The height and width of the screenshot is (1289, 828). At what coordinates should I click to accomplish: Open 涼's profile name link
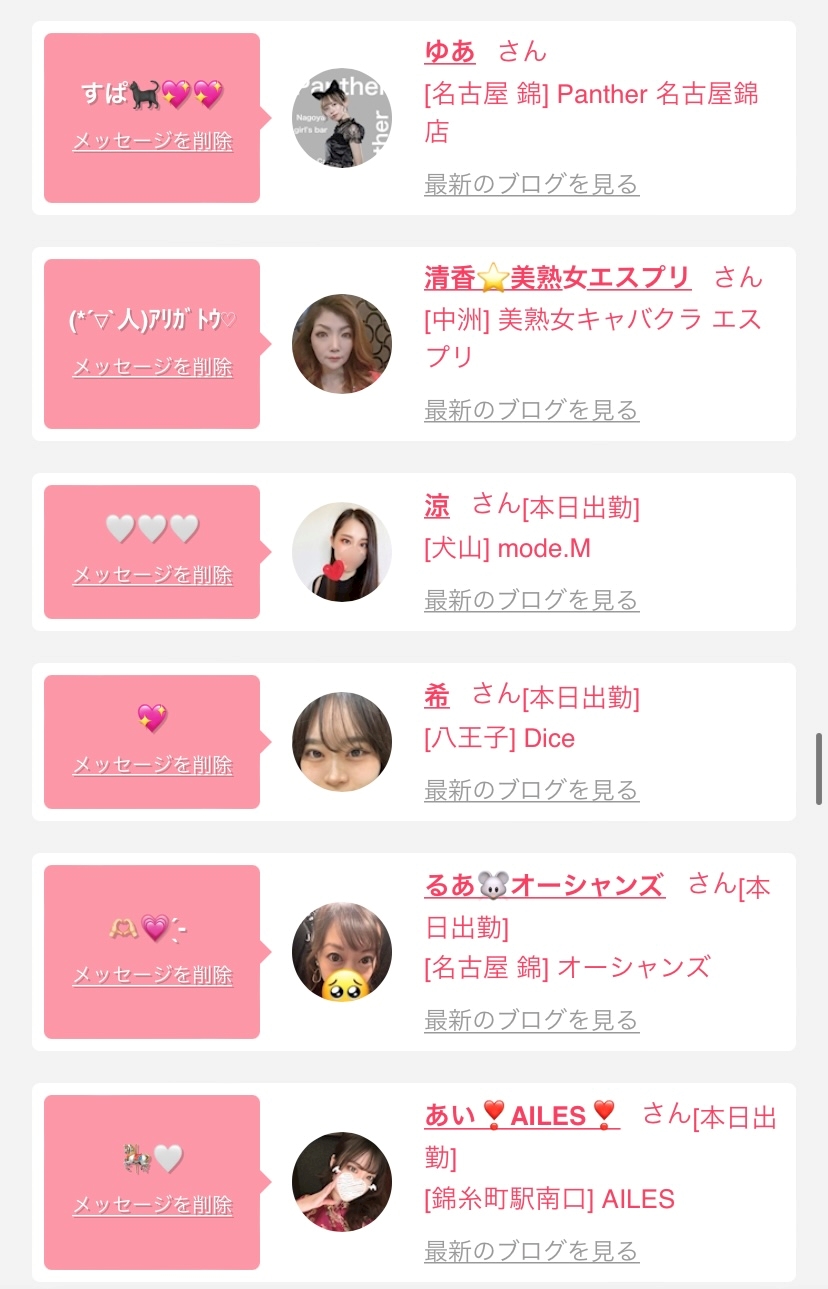[x=437, y=506]
